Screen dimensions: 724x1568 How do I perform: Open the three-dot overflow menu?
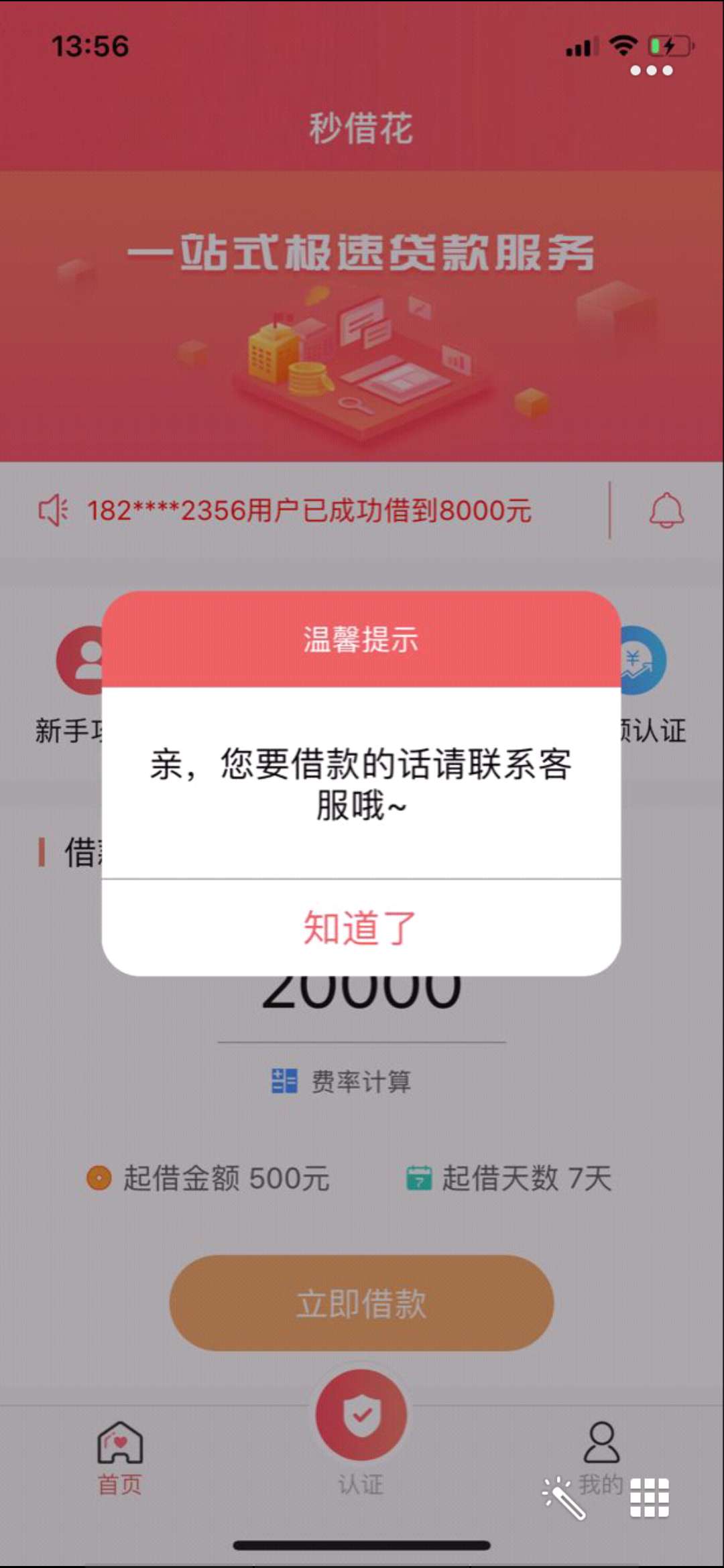tap(652, 70)
